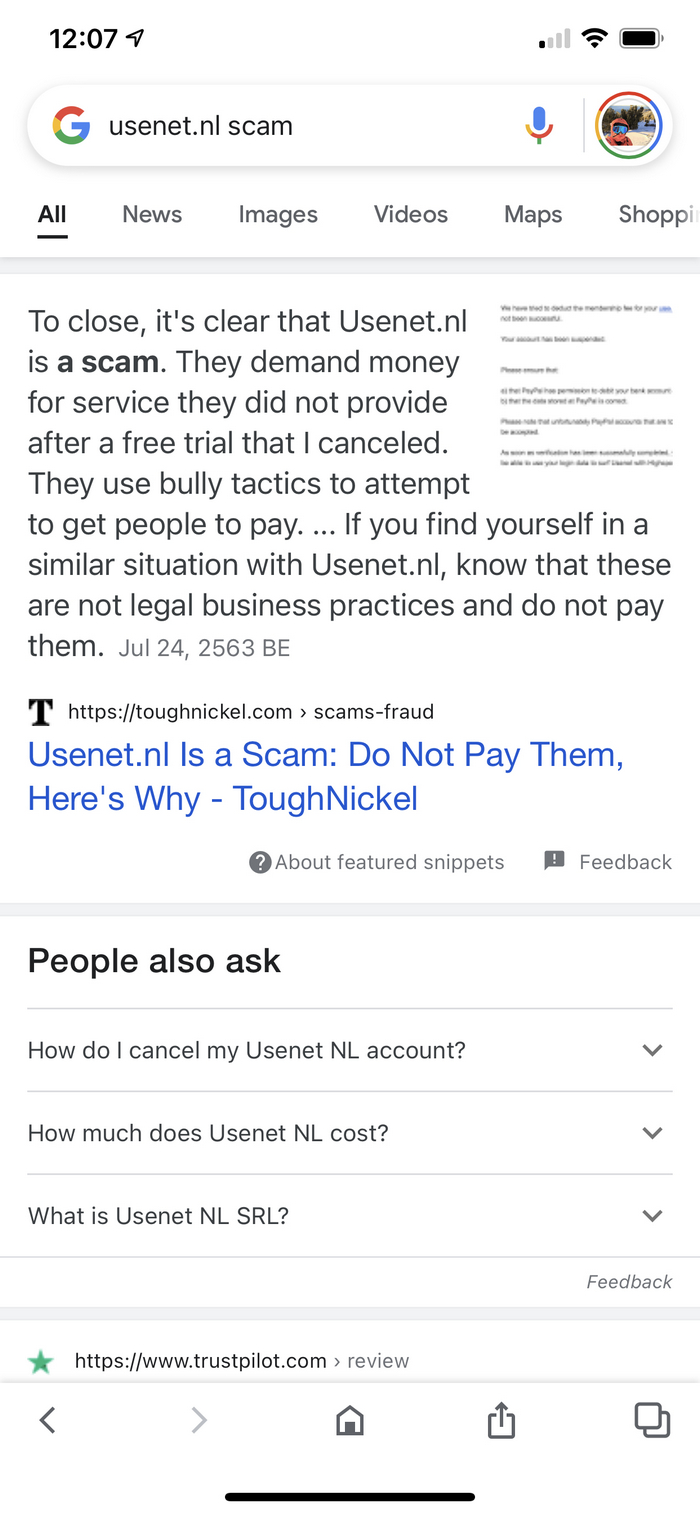Screen dimensions: 700x1515
Task: Tap Feedback under People also ask
Action: click(x=629, y=1282)
